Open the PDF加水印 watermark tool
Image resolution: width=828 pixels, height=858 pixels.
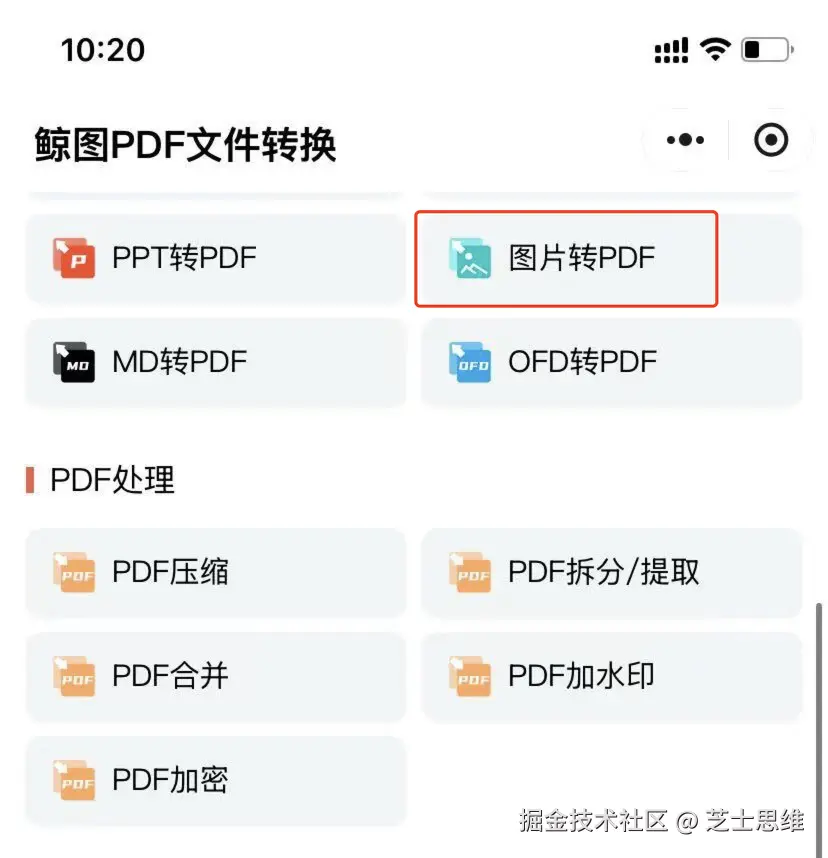[x=610, y=676]
